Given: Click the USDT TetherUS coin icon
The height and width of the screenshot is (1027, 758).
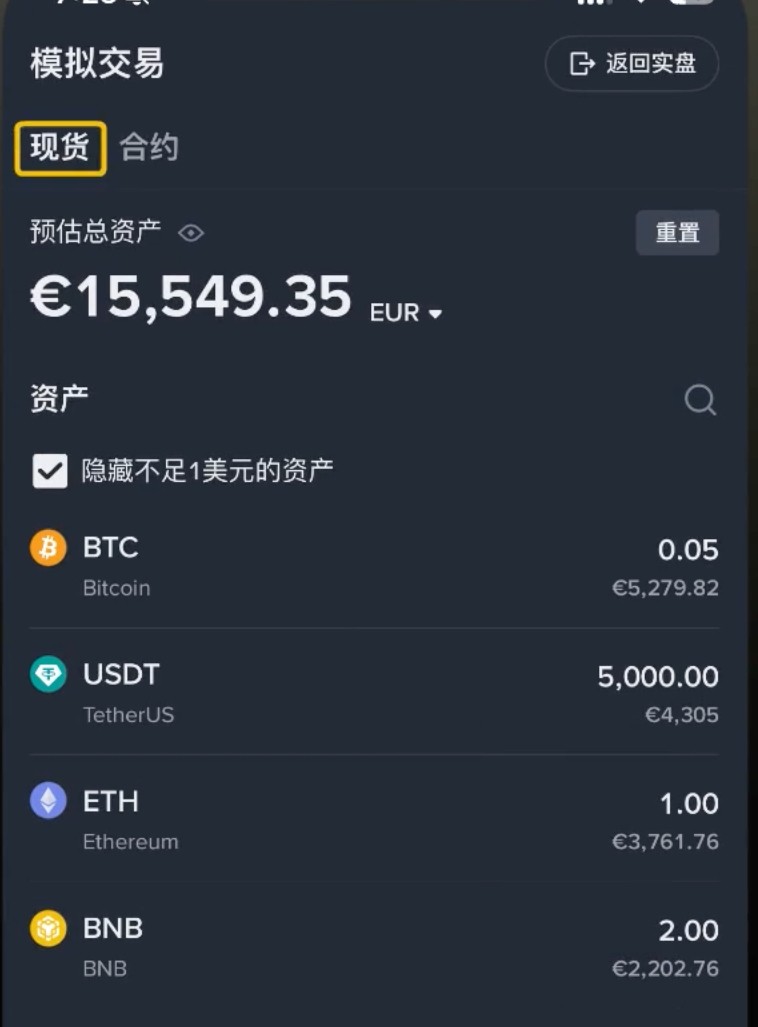Looking at the screenshot, I should click(46, 675).
